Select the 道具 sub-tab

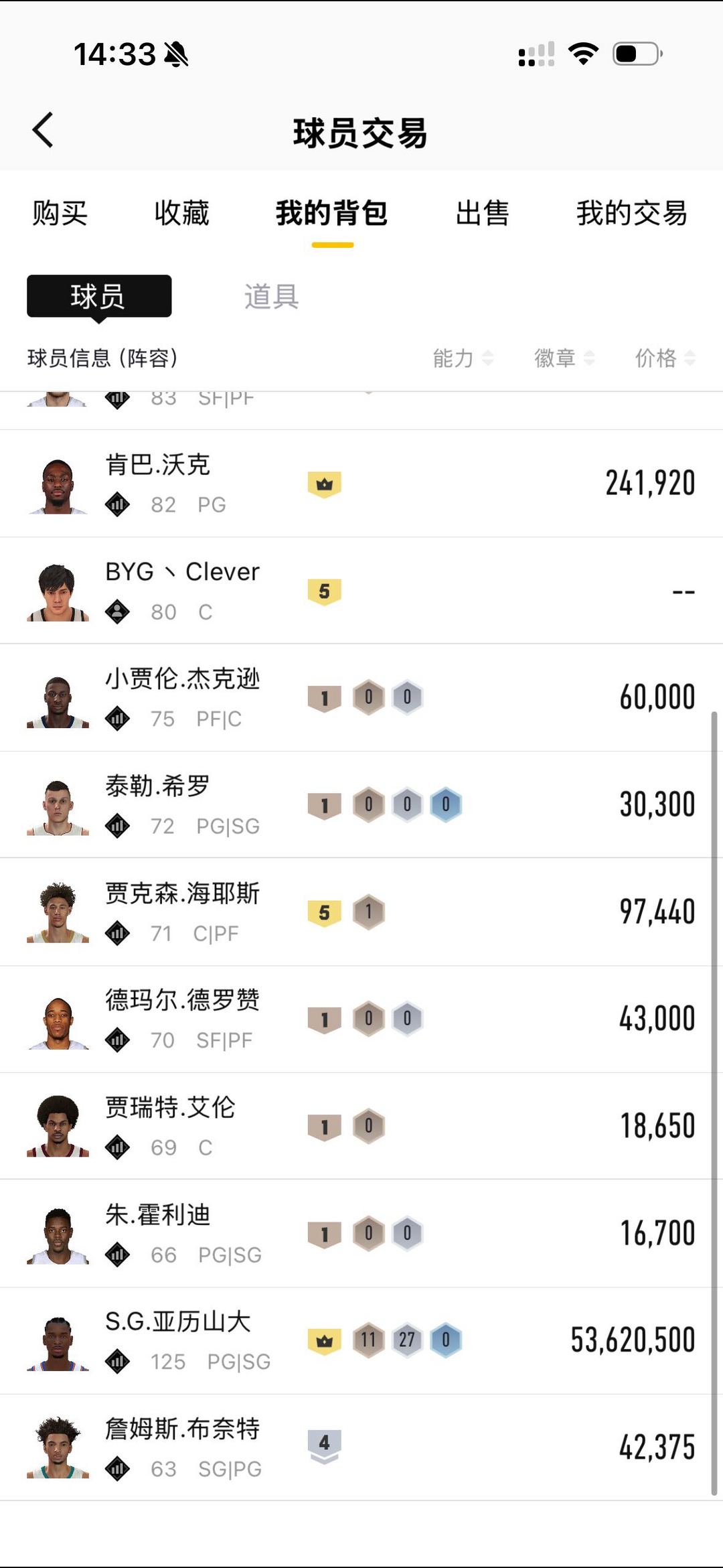click(x=271, y=296)
